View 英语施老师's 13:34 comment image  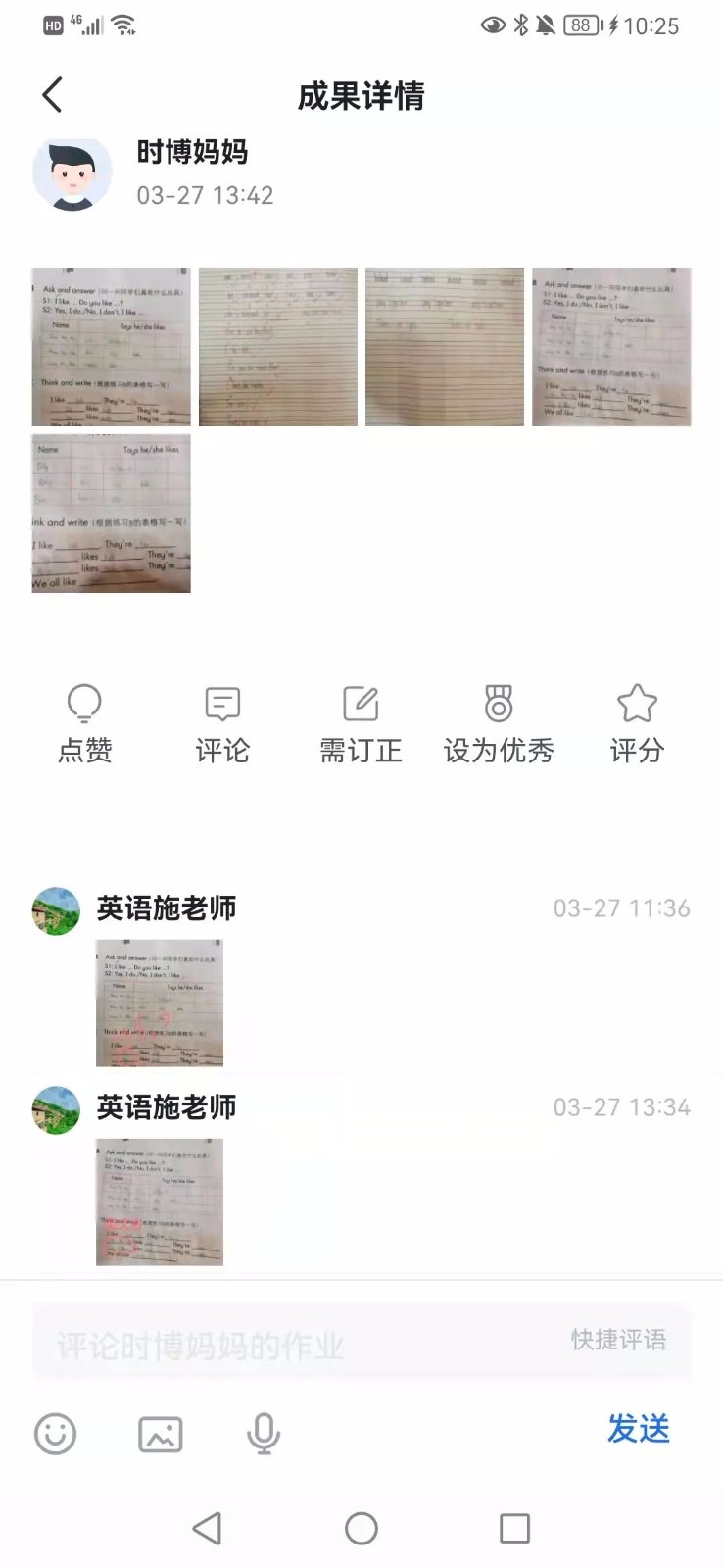coord(160,1201)
